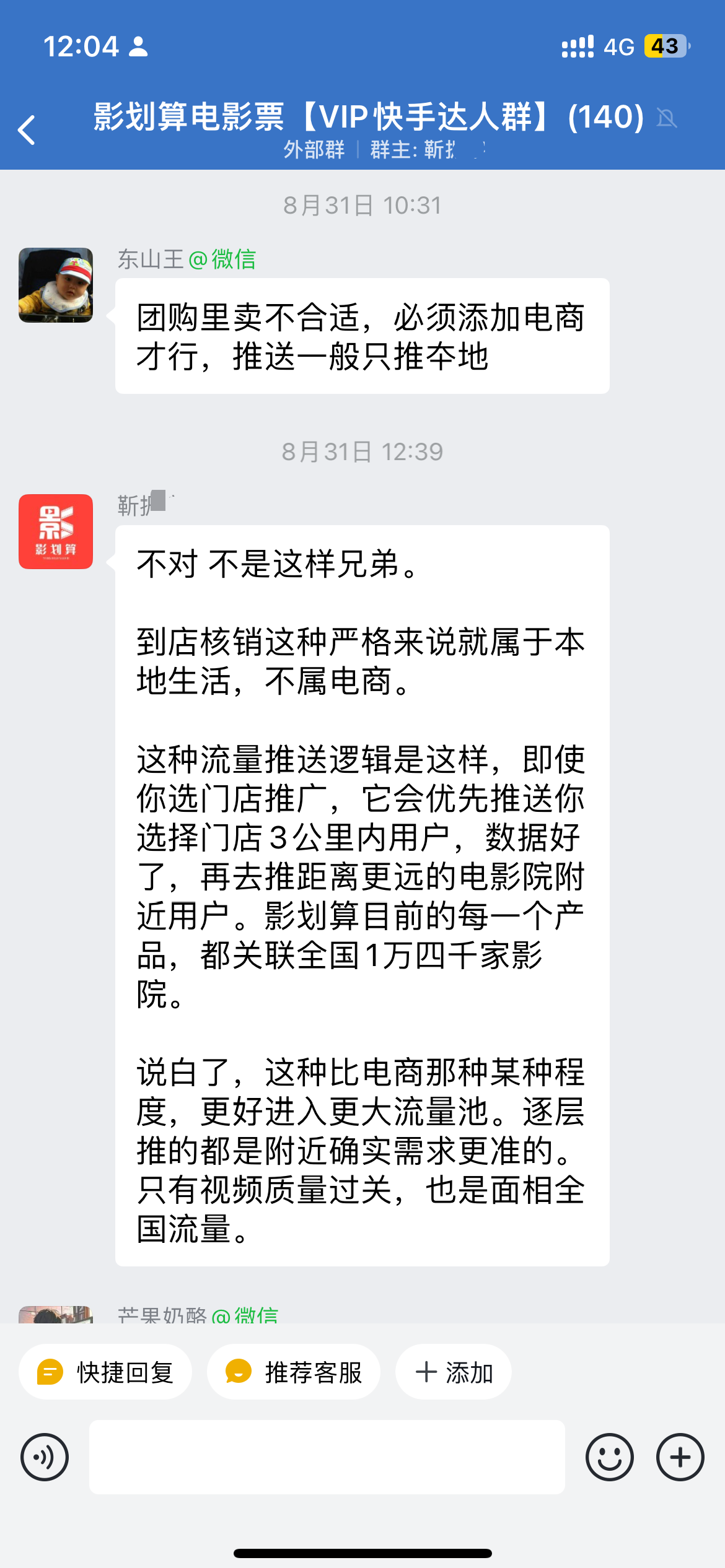Open the 推荐客服 chip
725x1568 pixels.
(x=294, y=1372)
